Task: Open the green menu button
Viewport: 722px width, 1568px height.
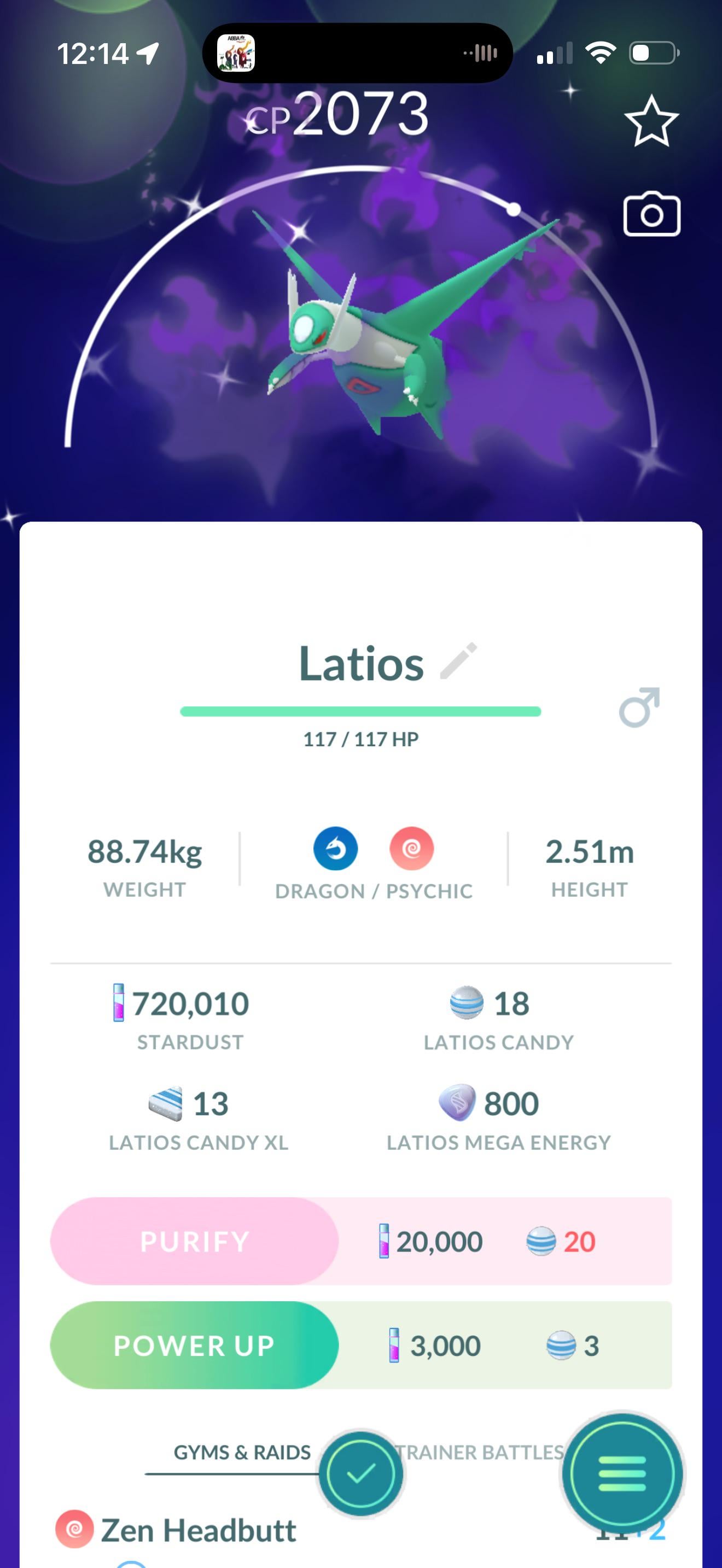Action: tap(621, 1473)
